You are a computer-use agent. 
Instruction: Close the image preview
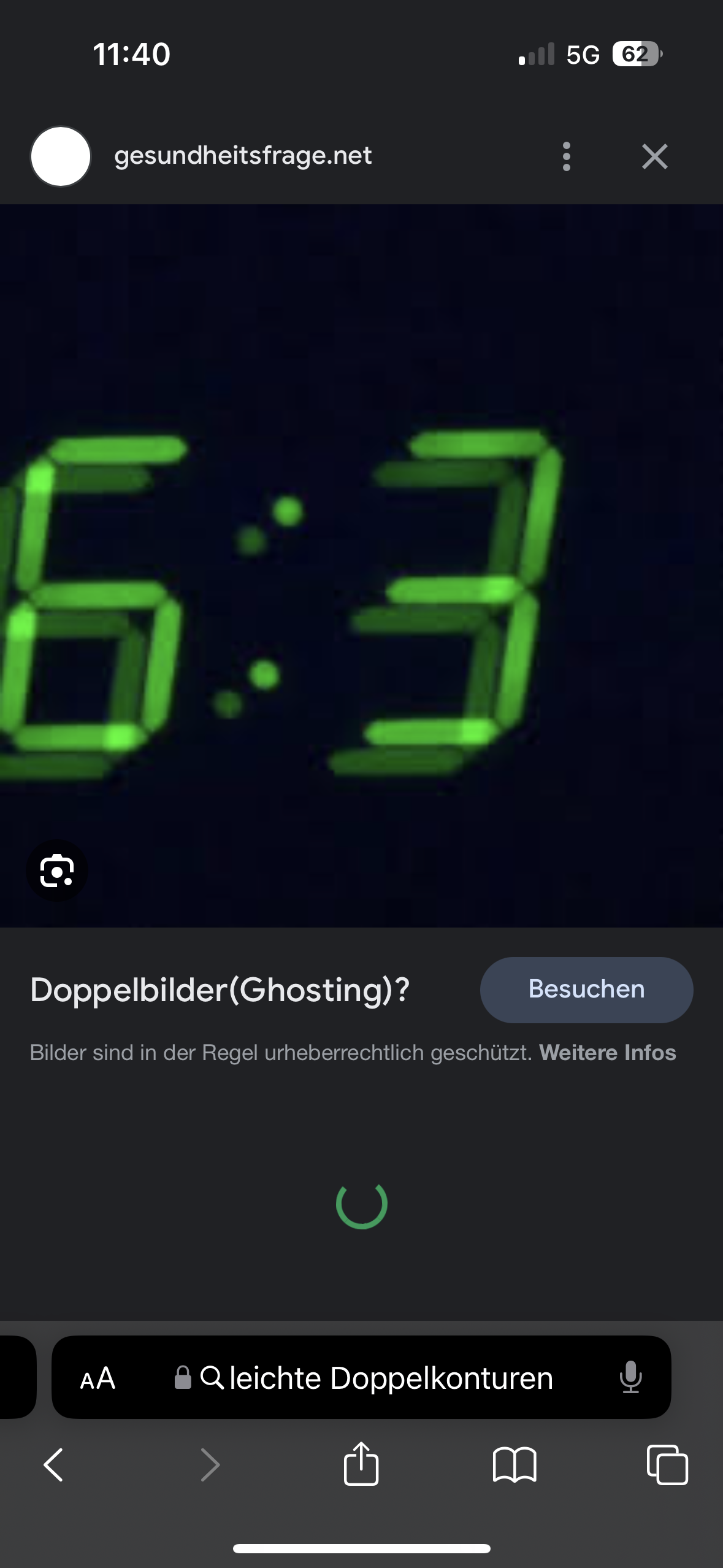(654, 156)
